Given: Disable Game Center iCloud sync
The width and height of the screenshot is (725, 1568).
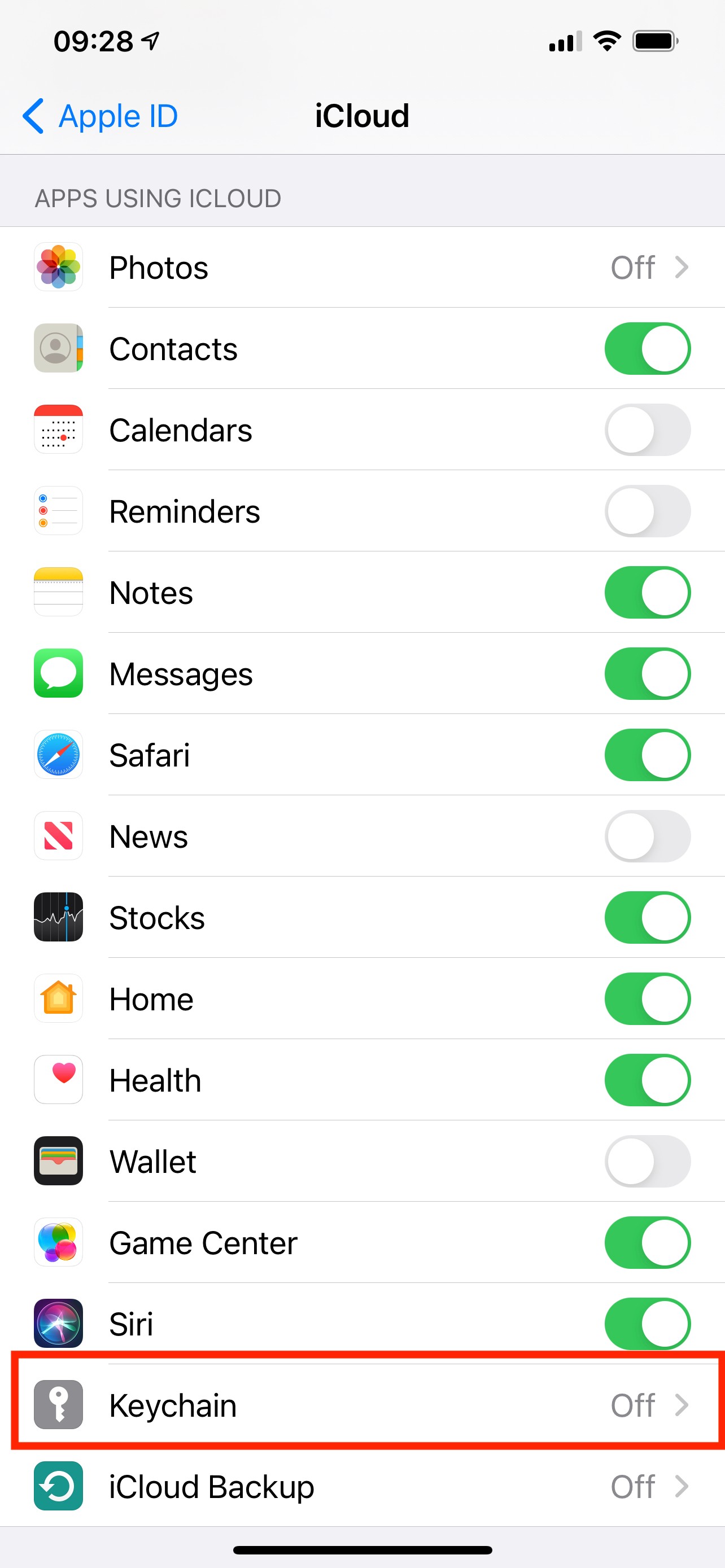Looking at the screenshot, I should coord(647,1242).
